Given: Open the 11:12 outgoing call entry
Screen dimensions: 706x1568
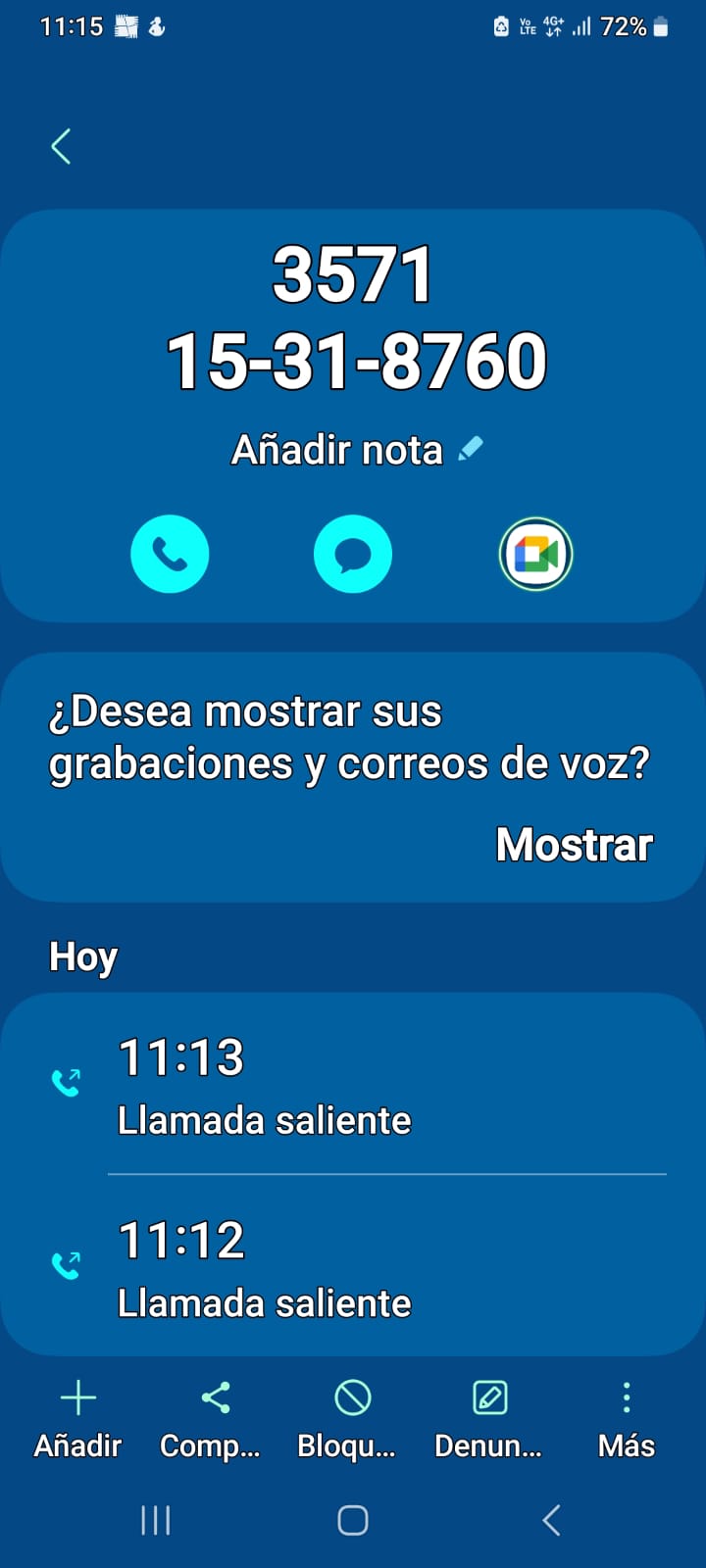Looking at the screenshot, I should point(353,1269).
